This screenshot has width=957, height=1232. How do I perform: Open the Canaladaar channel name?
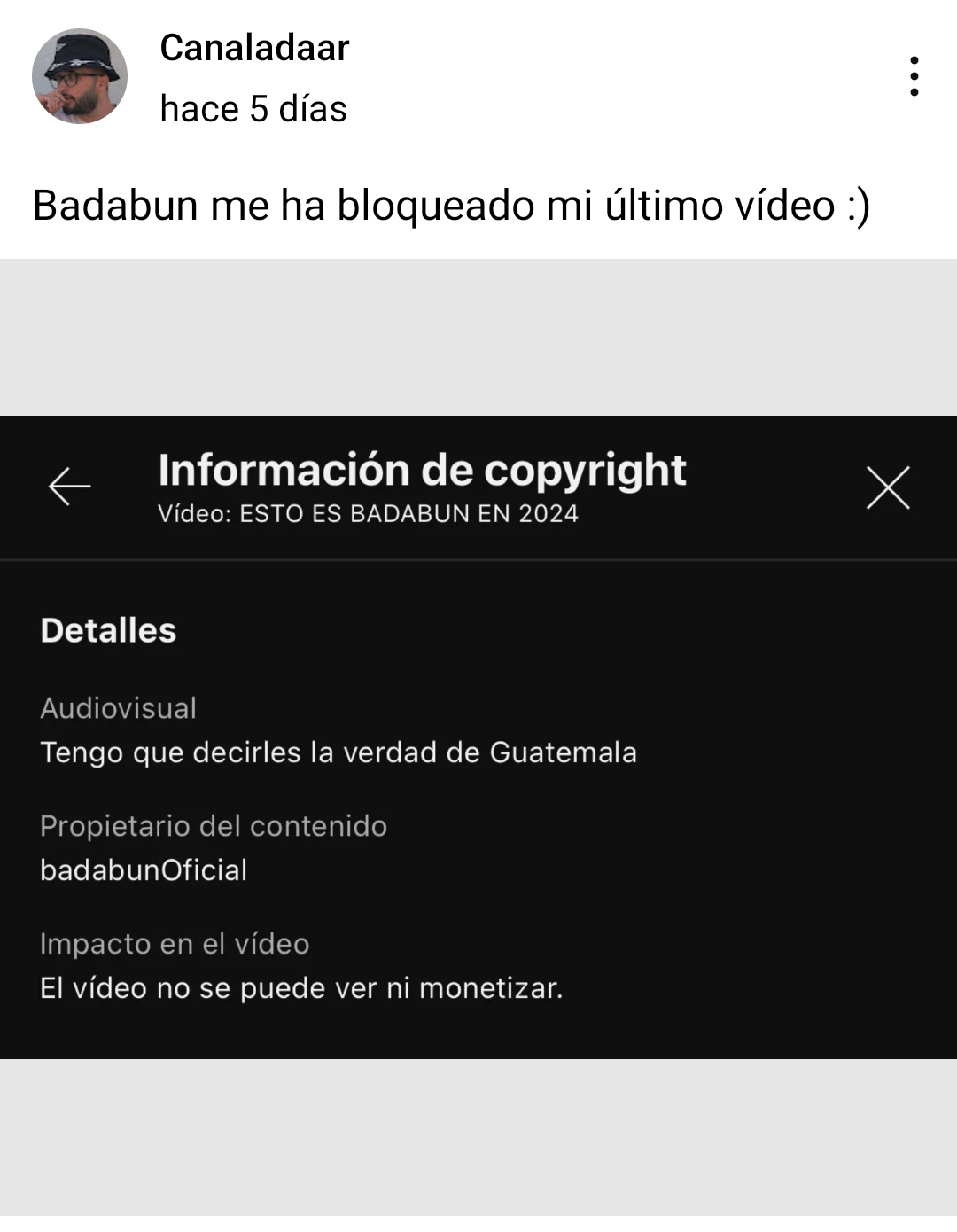[254, 48]
